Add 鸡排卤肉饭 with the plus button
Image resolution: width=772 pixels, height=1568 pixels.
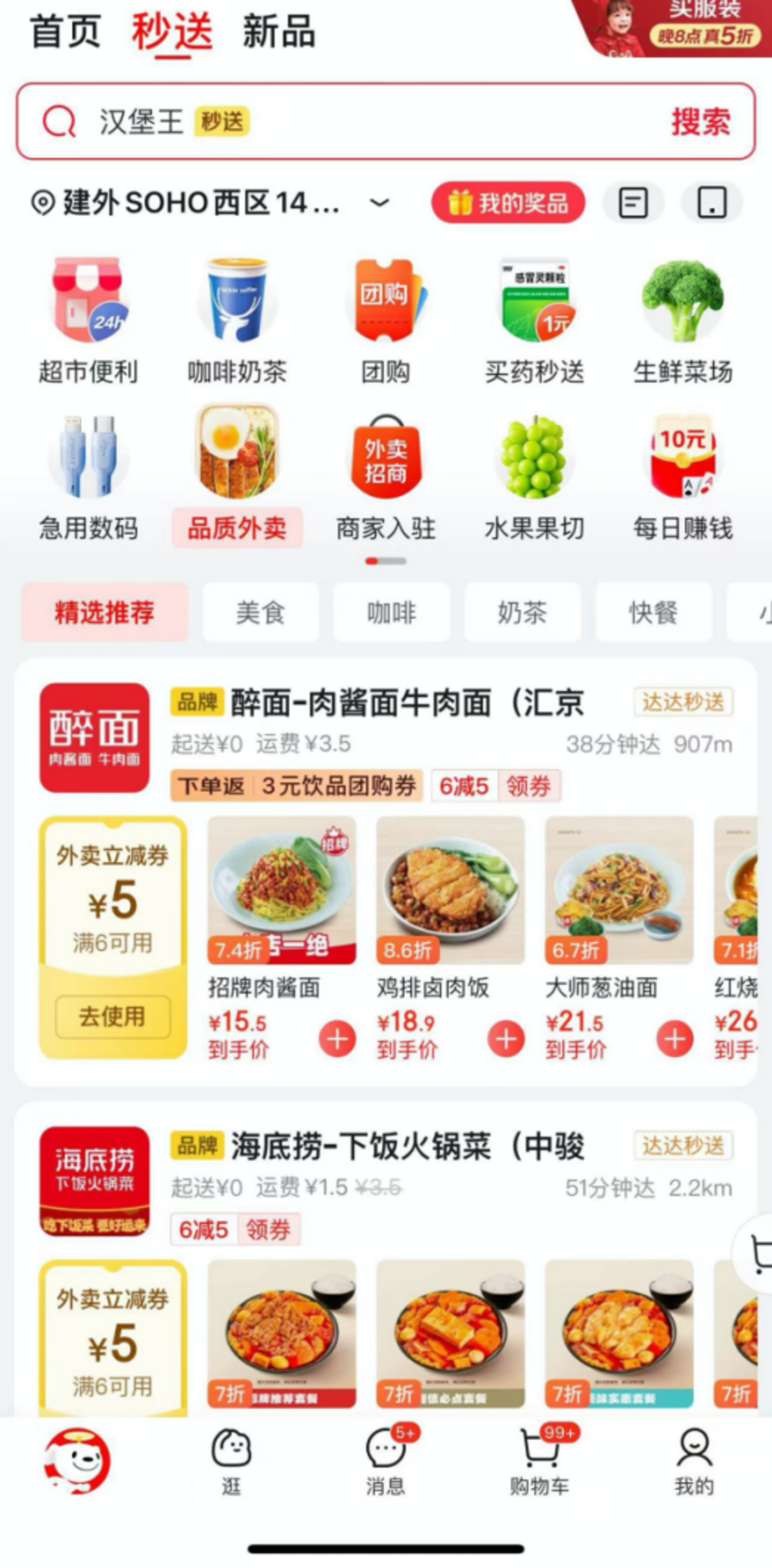pyautogui.click(x=506, y=1038)
